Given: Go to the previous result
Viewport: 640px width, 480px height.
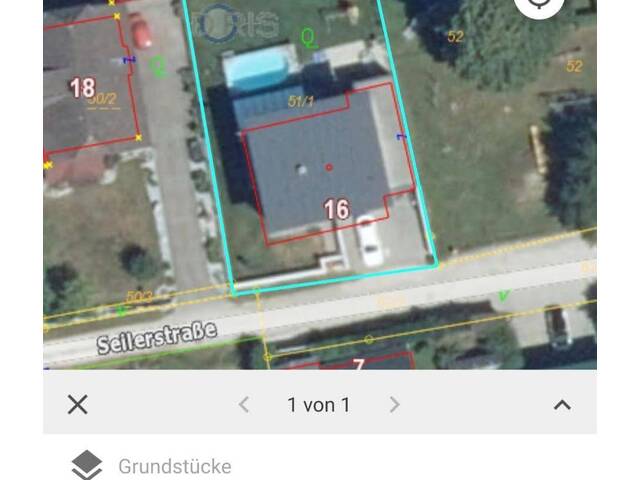Looking at the screenshot, I should coord(243,404).
